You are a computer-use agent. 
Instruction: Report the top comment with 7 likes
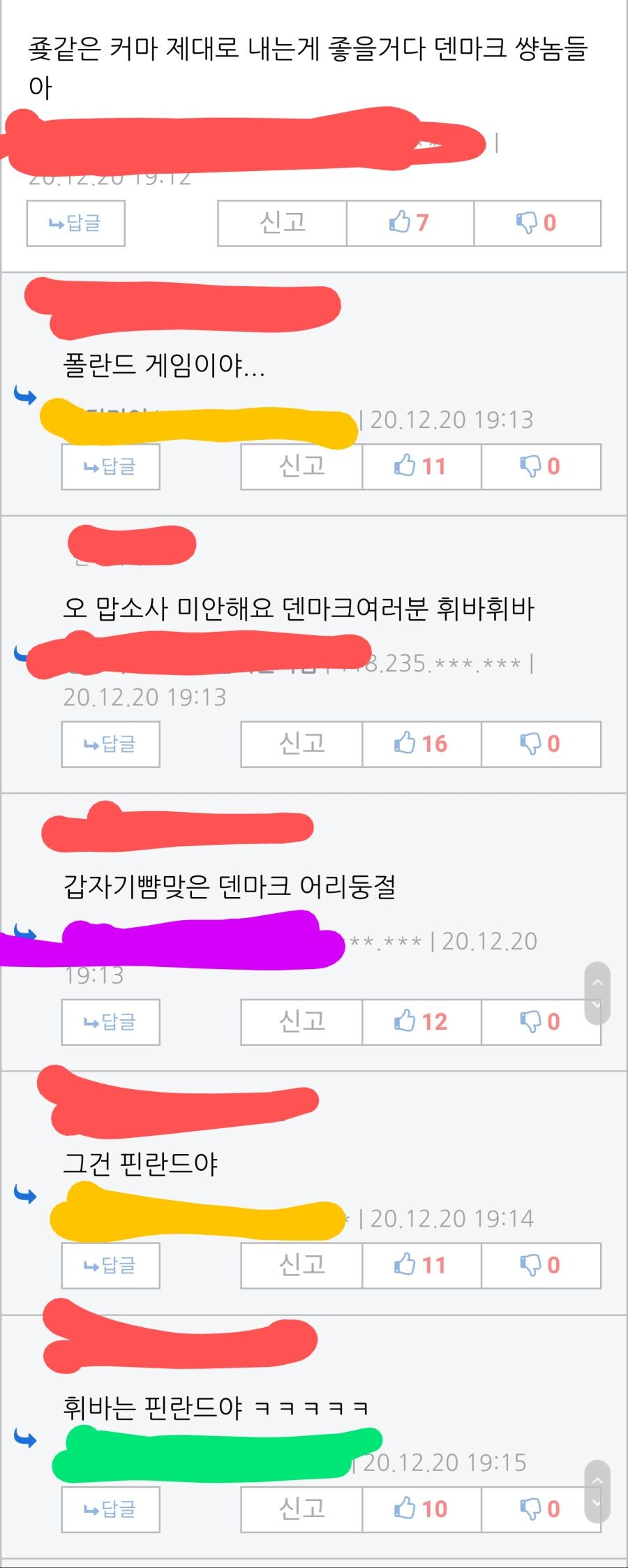[282, 223]
